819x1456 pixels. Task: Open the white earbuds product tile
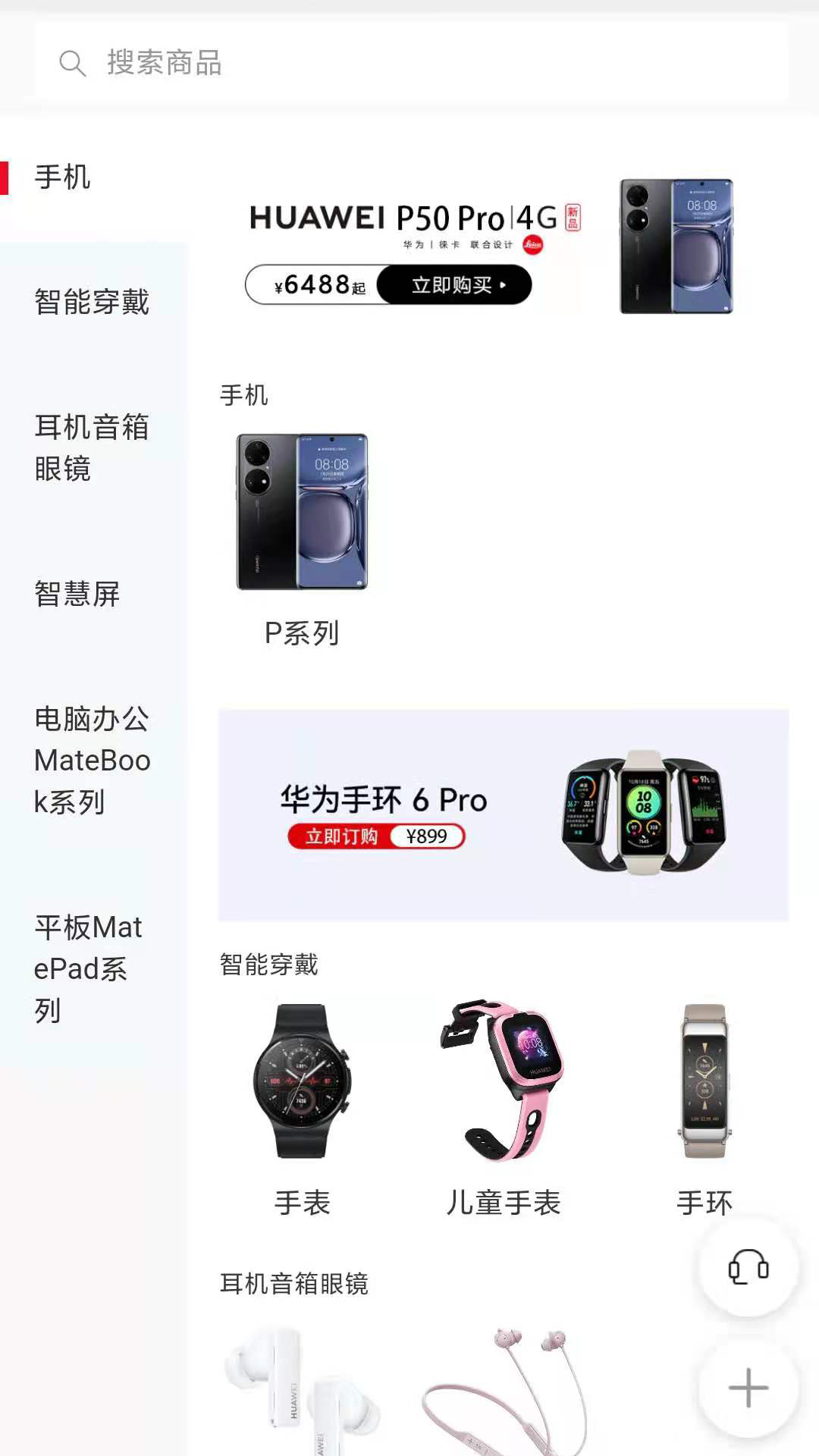pyautogui.click(x=302, y=1392)
